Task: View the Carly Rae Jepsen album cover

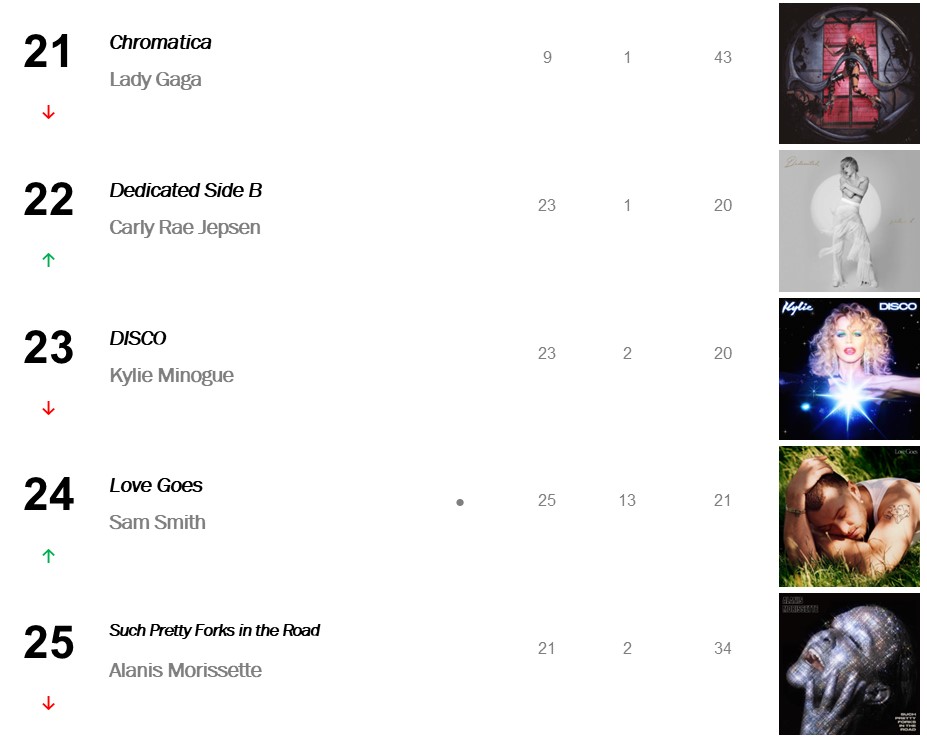Action: tap(849, 221)
